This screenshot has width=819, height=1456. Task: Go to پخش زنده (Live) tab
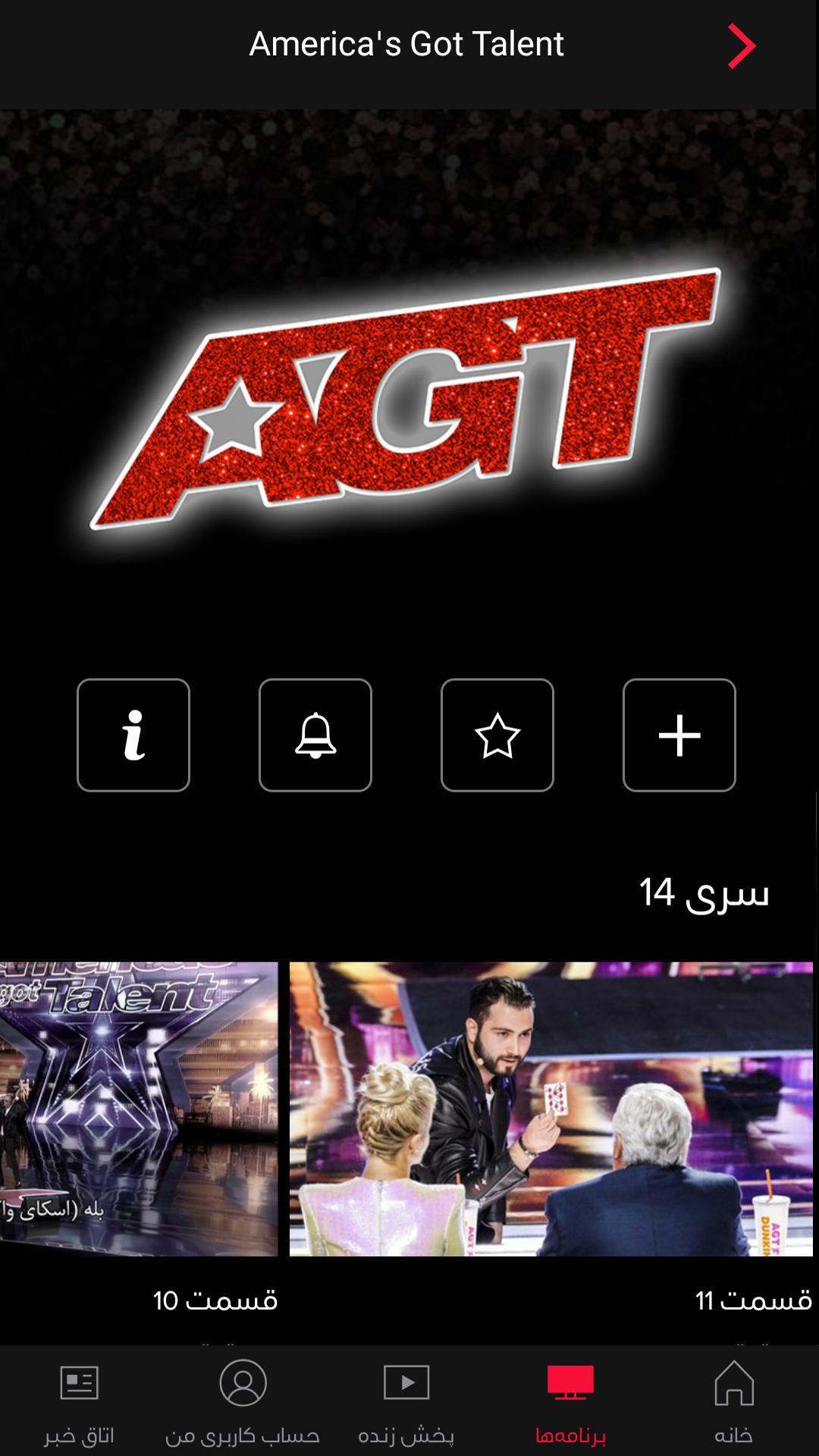pyautogui.click(x=406, y=1401)
